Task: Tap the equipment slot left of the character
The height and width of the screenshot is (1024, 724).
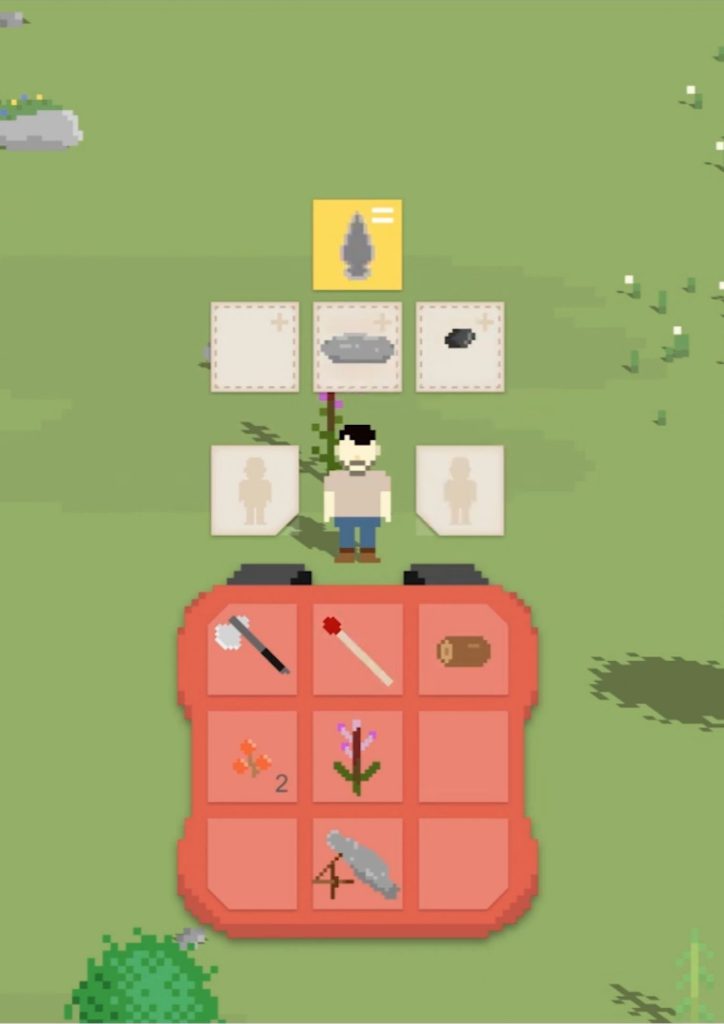Action: click(x=255, y=490)
